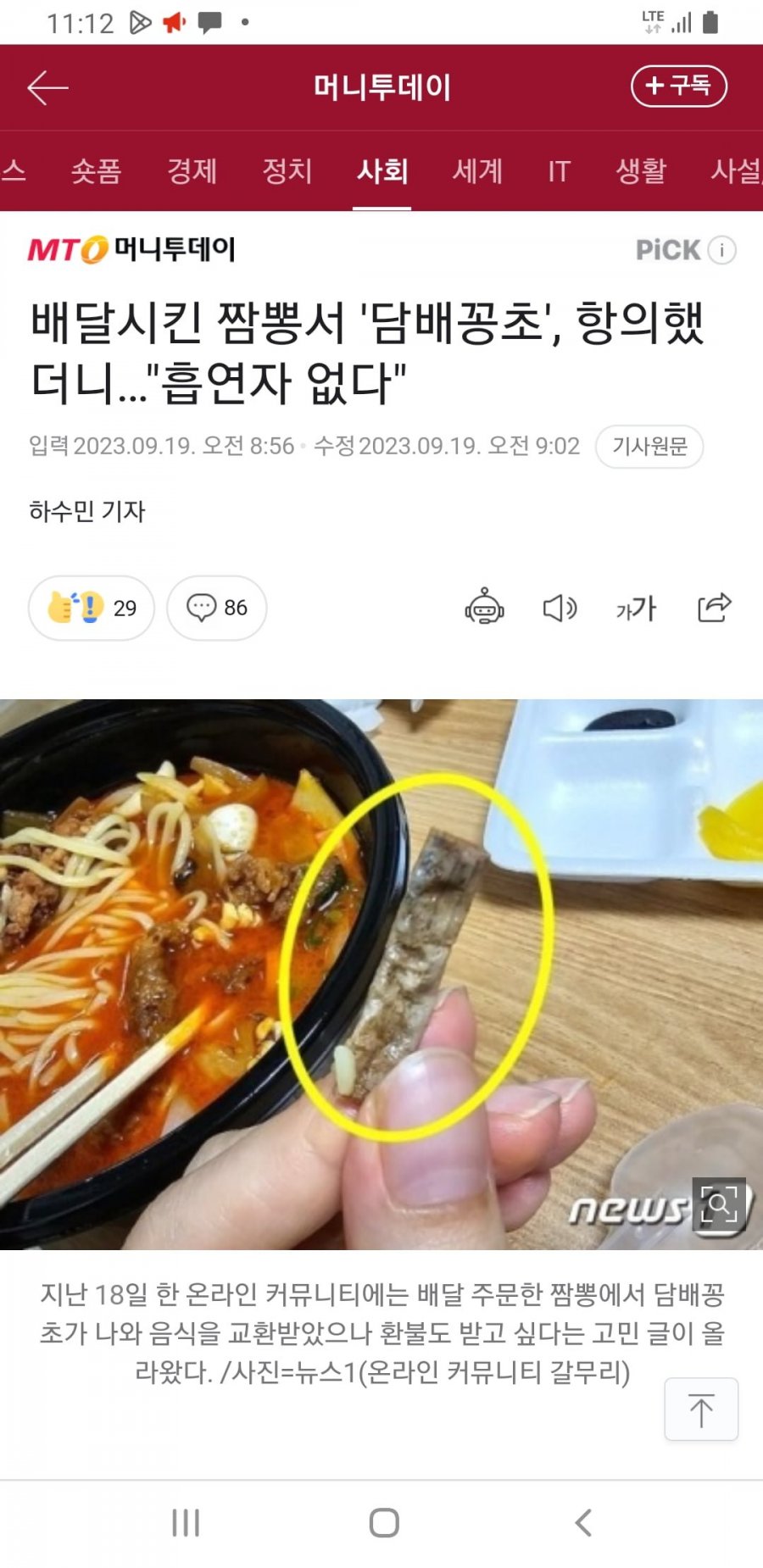Change font size with 가가 icon
The image size is (763, 1568).
tap(636, 608)
